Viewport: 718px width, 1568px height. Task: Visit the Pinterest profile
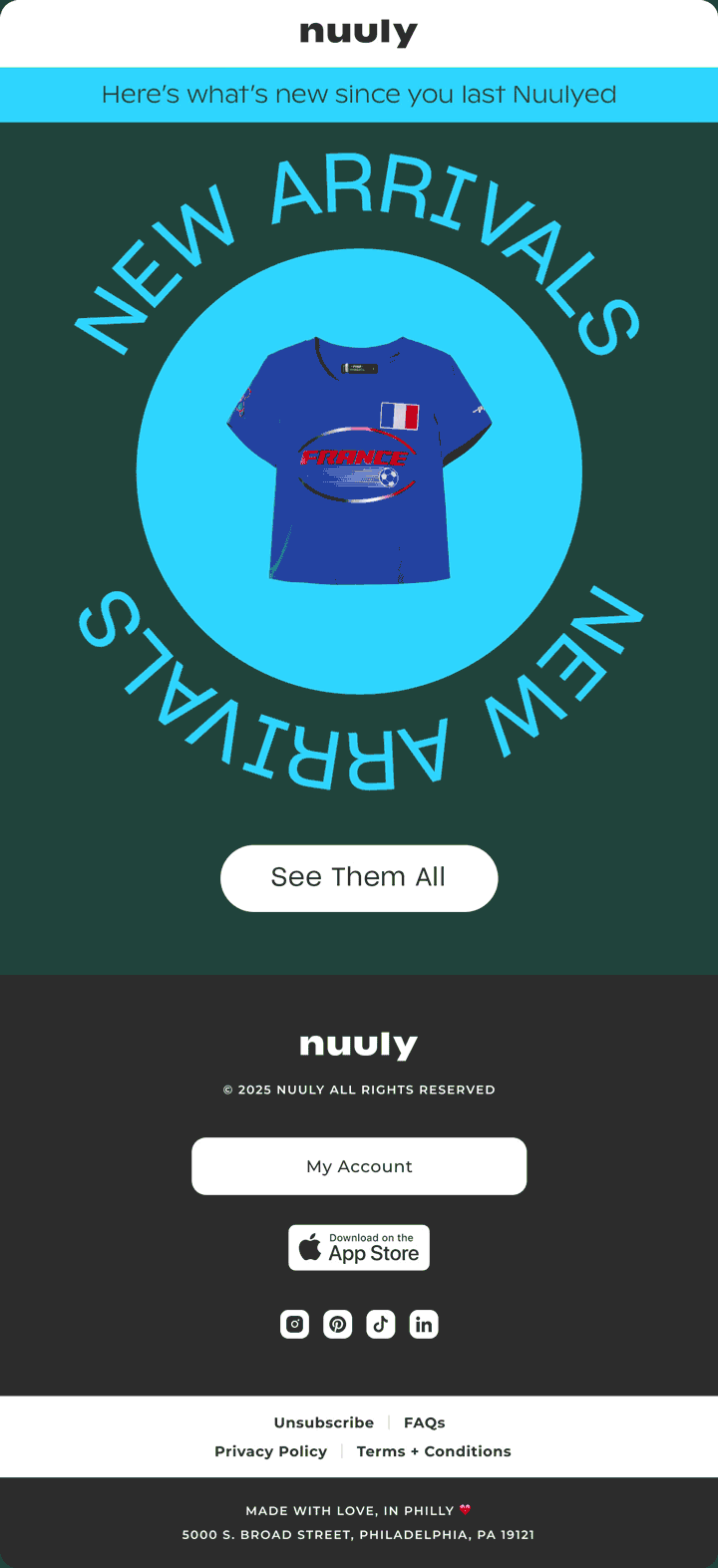click(x=338, y=1324)
